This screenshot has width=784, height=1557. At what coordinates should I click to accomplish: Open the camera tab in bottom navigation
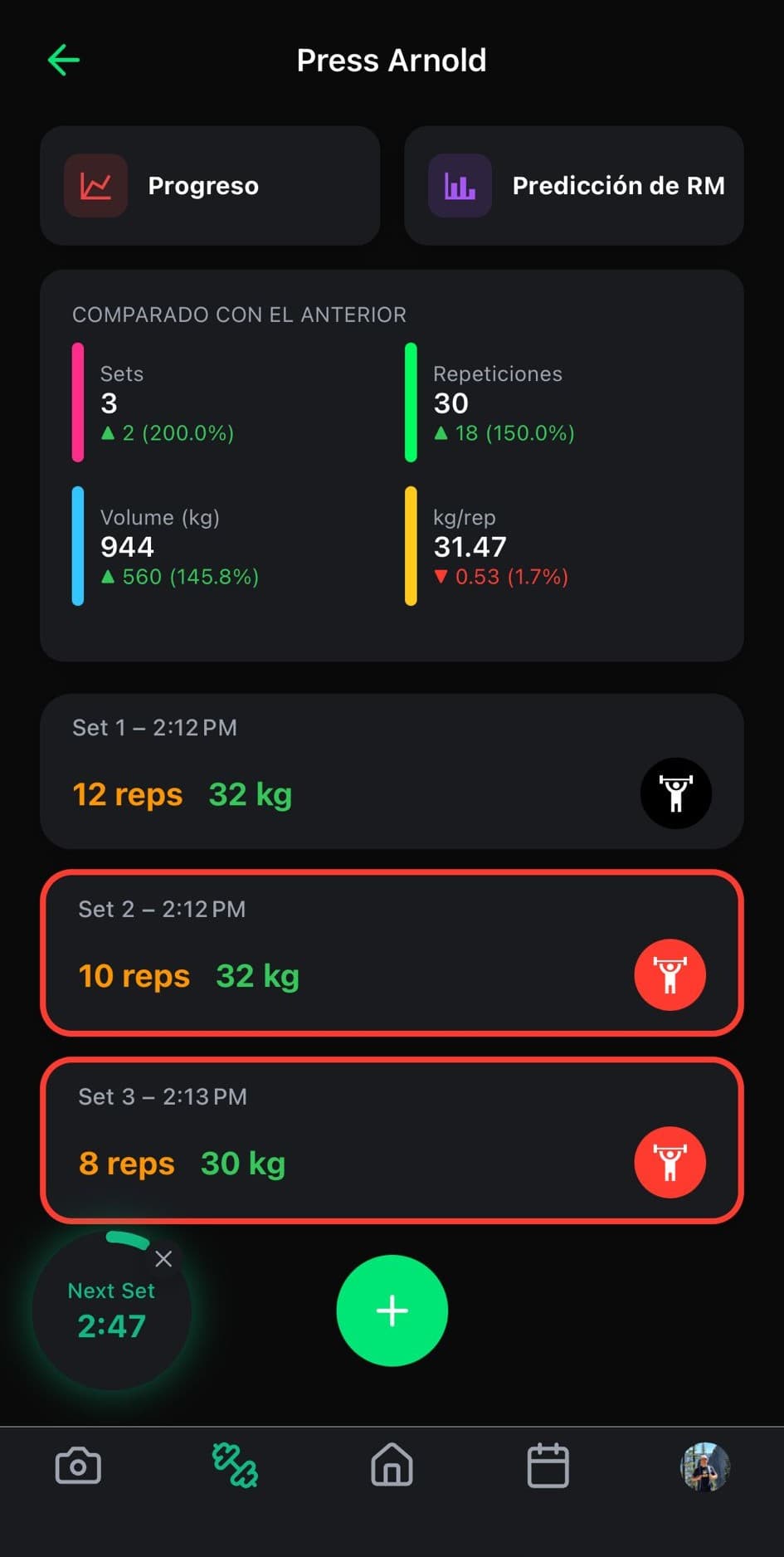click(x=78, y=1466)
